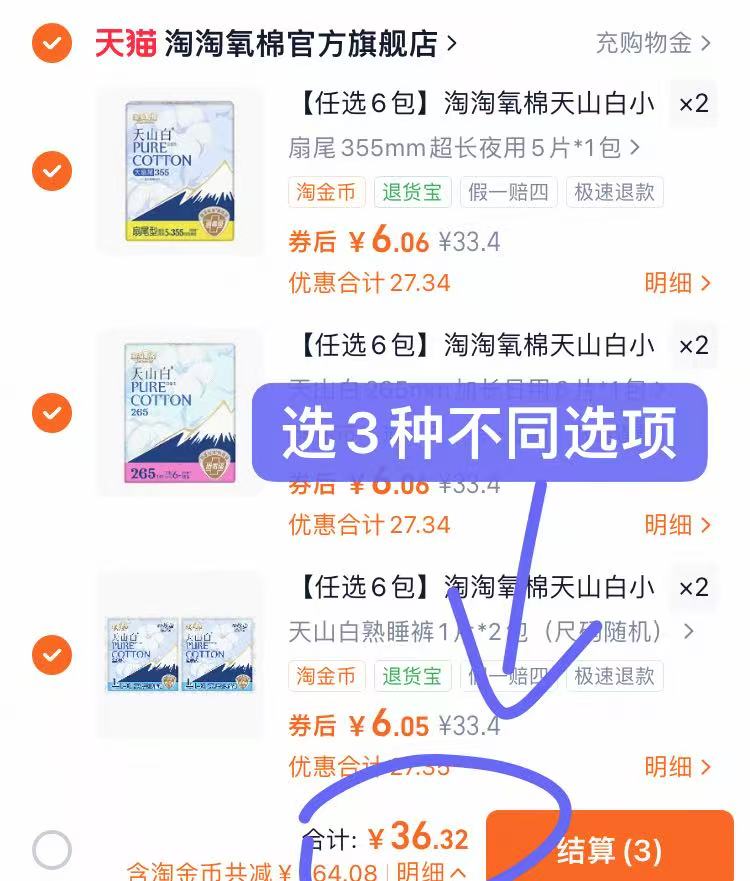Screen dimensions: 750x881
Task: Uncheck the store-level checkbox for 淘淘氧棉官方旗舰店
Action: [52, 43]
